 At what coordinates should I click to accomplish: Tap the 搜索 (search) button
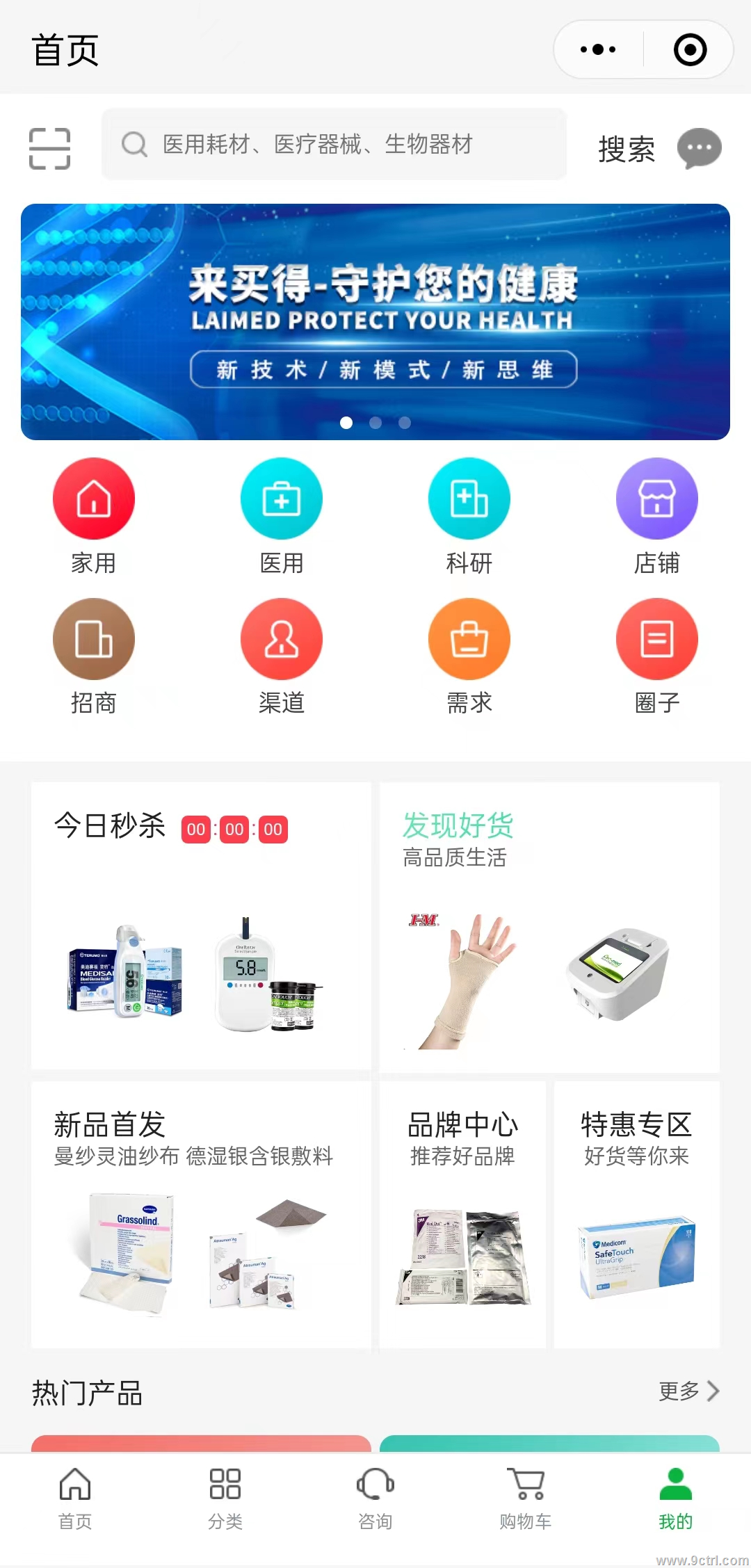click(627, 148)
